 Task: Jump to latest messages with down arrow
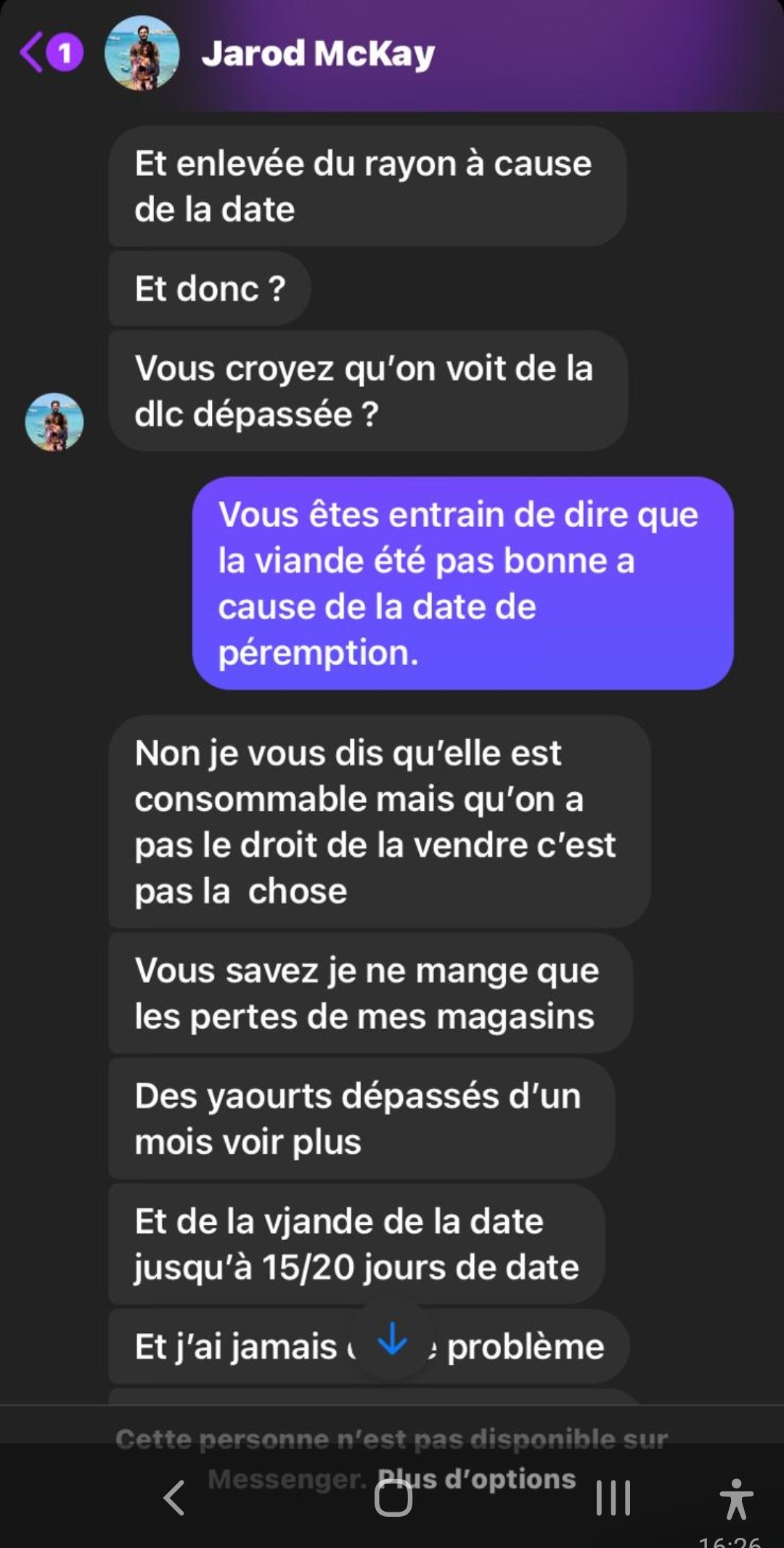coord(393,1340)
